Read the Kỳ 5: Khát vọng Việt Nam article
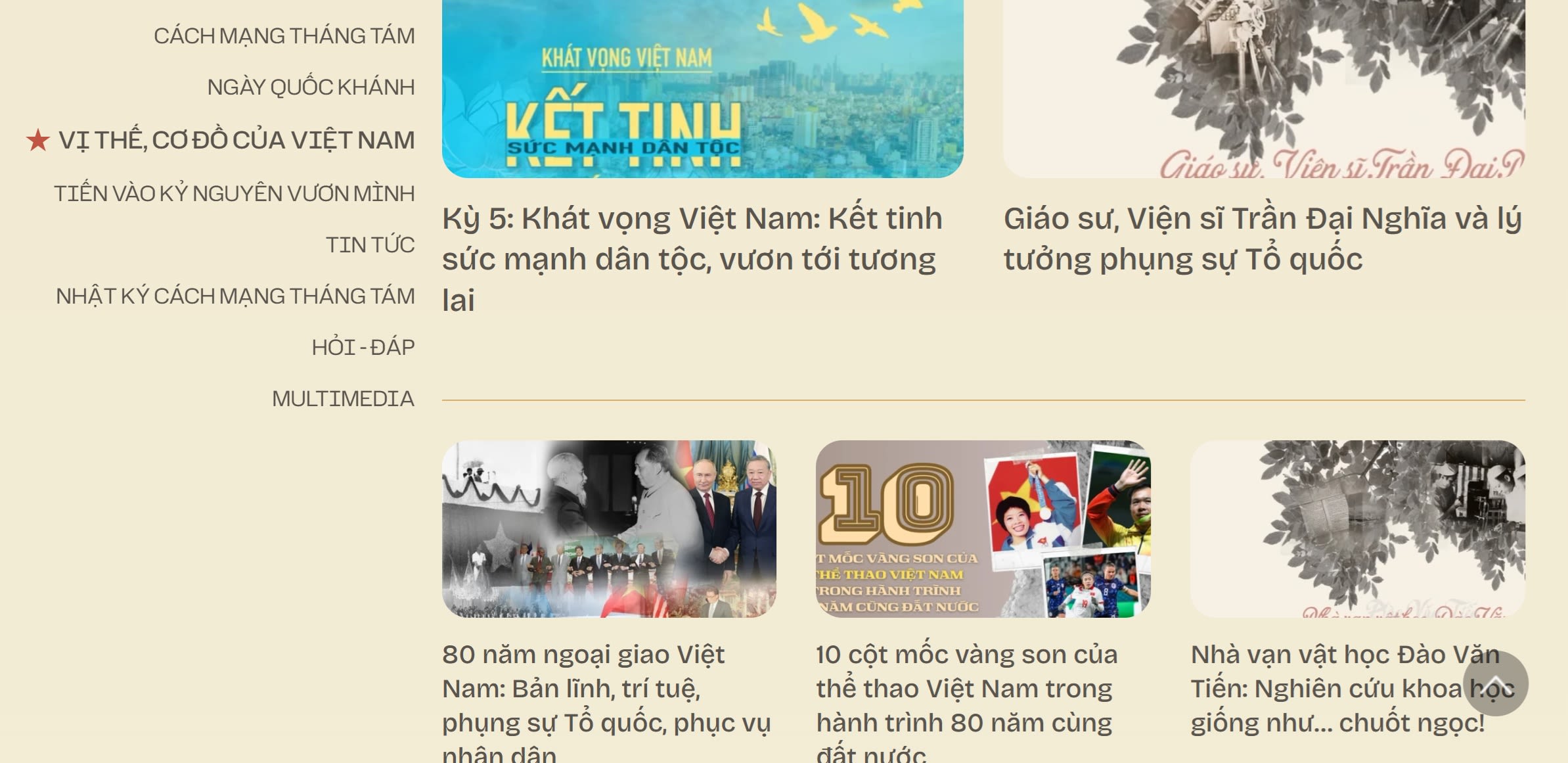 coord(692,259)
